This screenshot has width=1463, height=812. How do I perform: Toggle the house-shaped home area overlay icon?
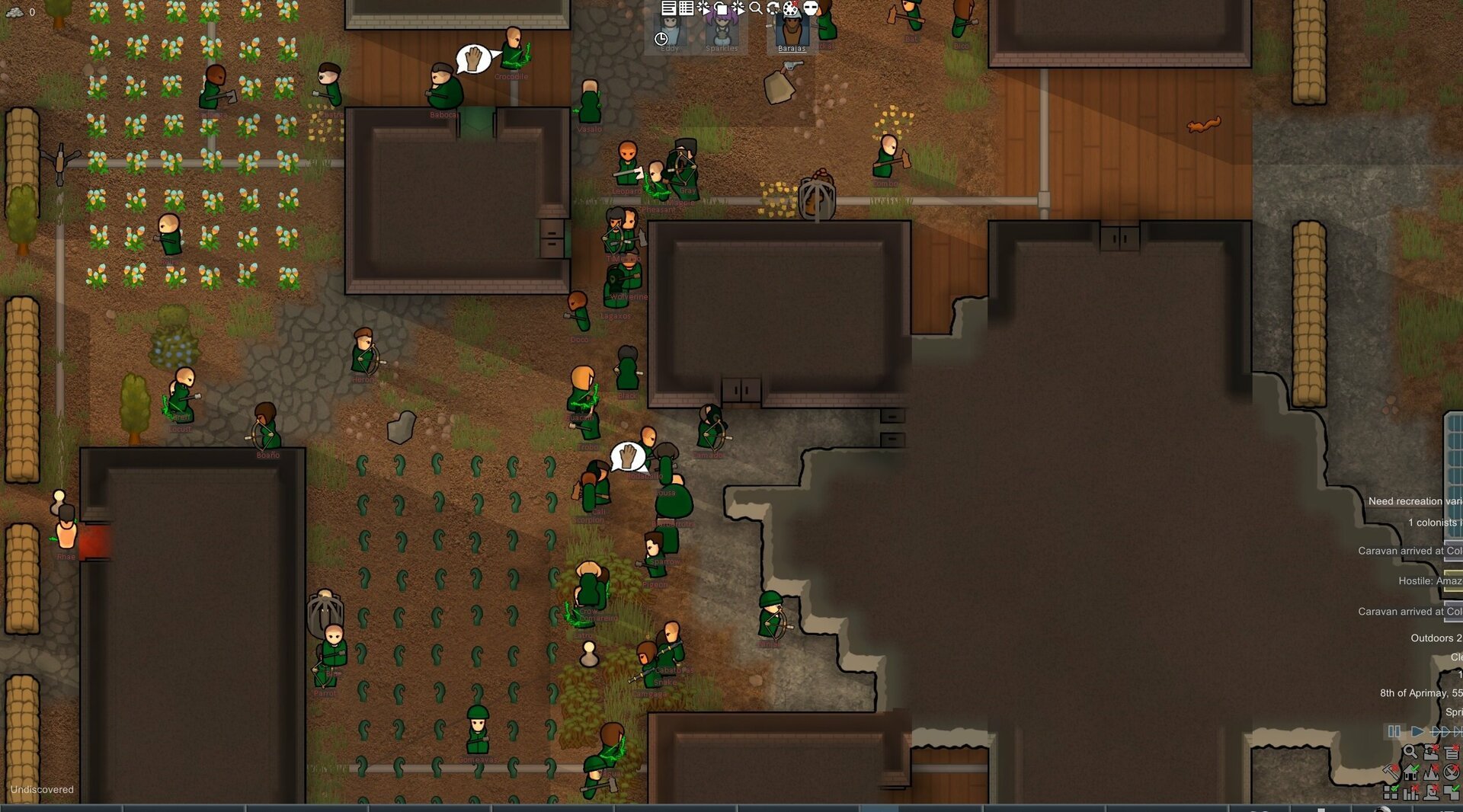click(1410, 772)
